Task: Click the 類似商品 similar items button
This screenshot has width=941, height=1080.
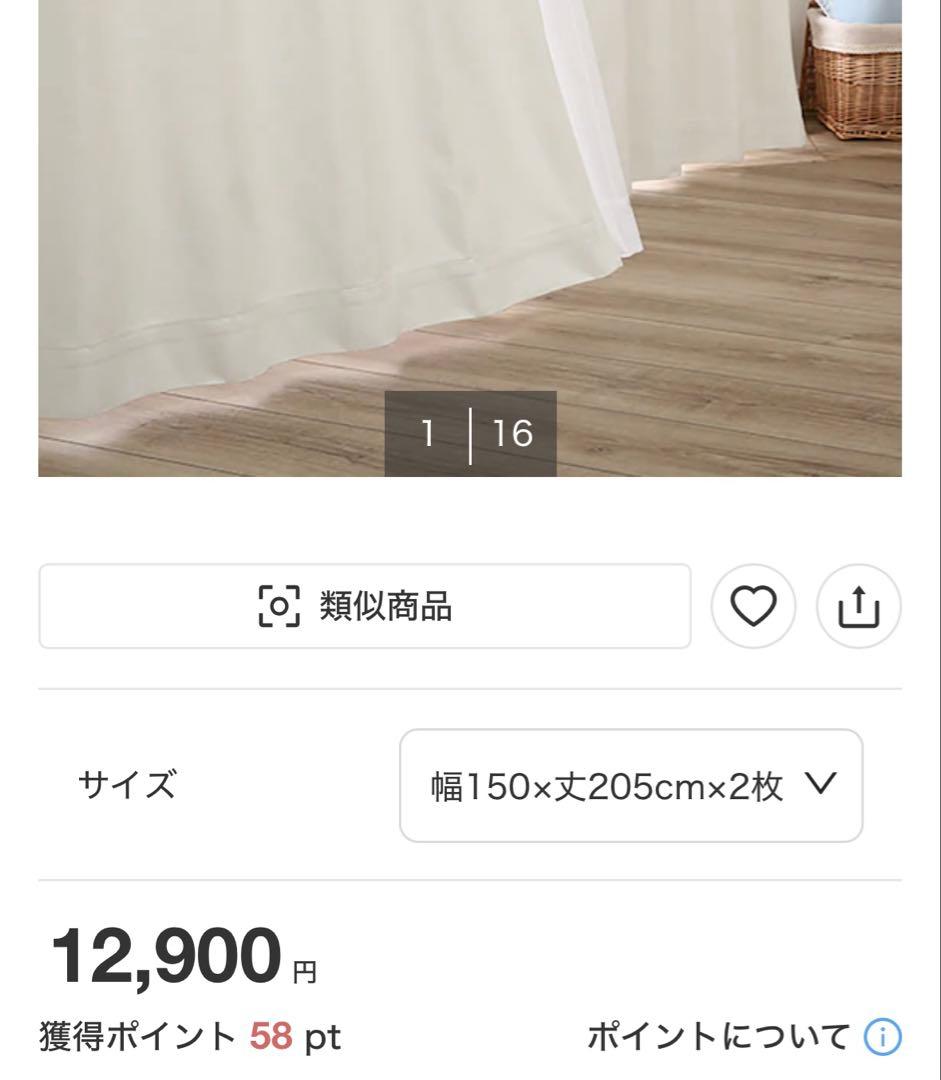Action: point(364,607)
